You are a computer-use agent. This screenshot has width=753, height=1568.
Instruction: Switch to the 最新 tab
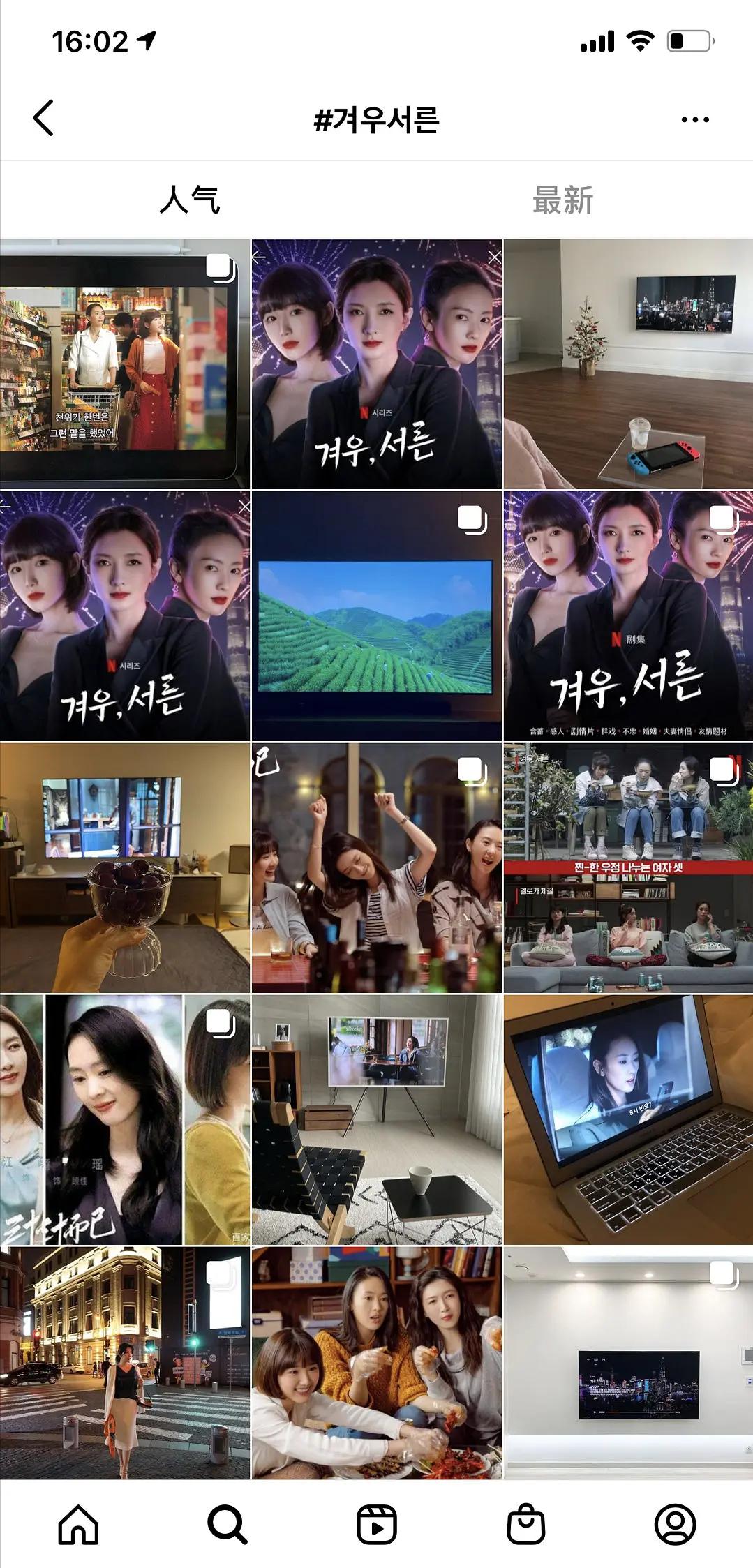coord(563,200)
